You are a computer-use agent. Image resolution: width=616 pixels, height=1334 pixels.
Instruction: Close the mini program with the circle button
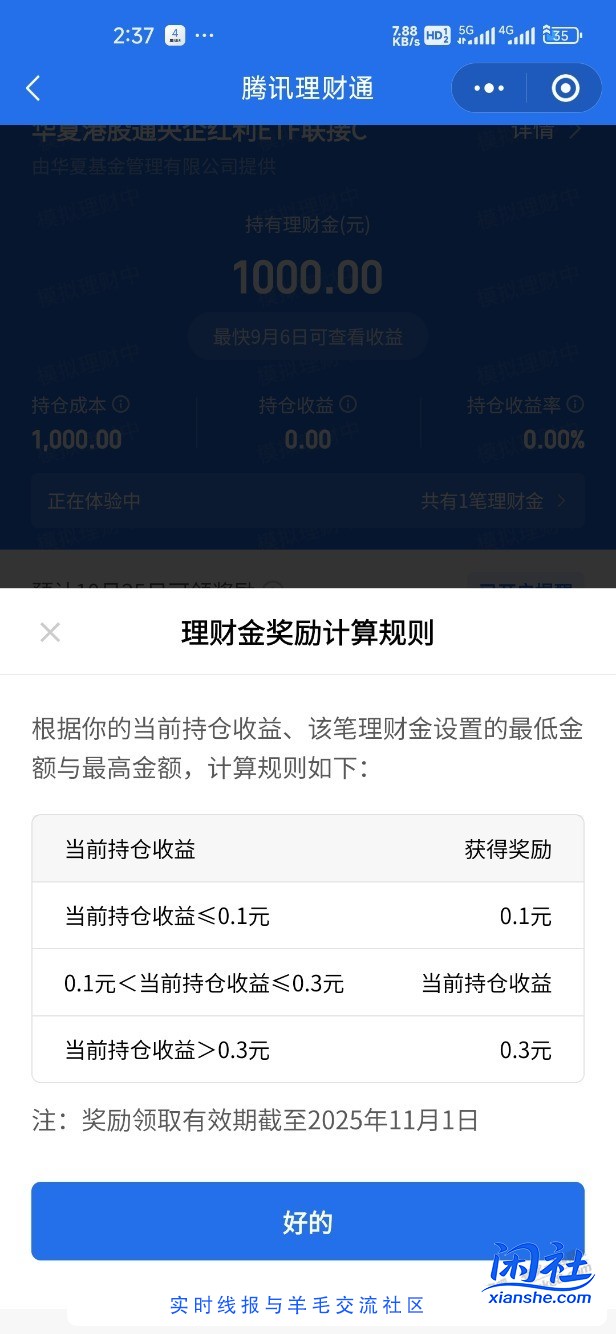point(565,88)
